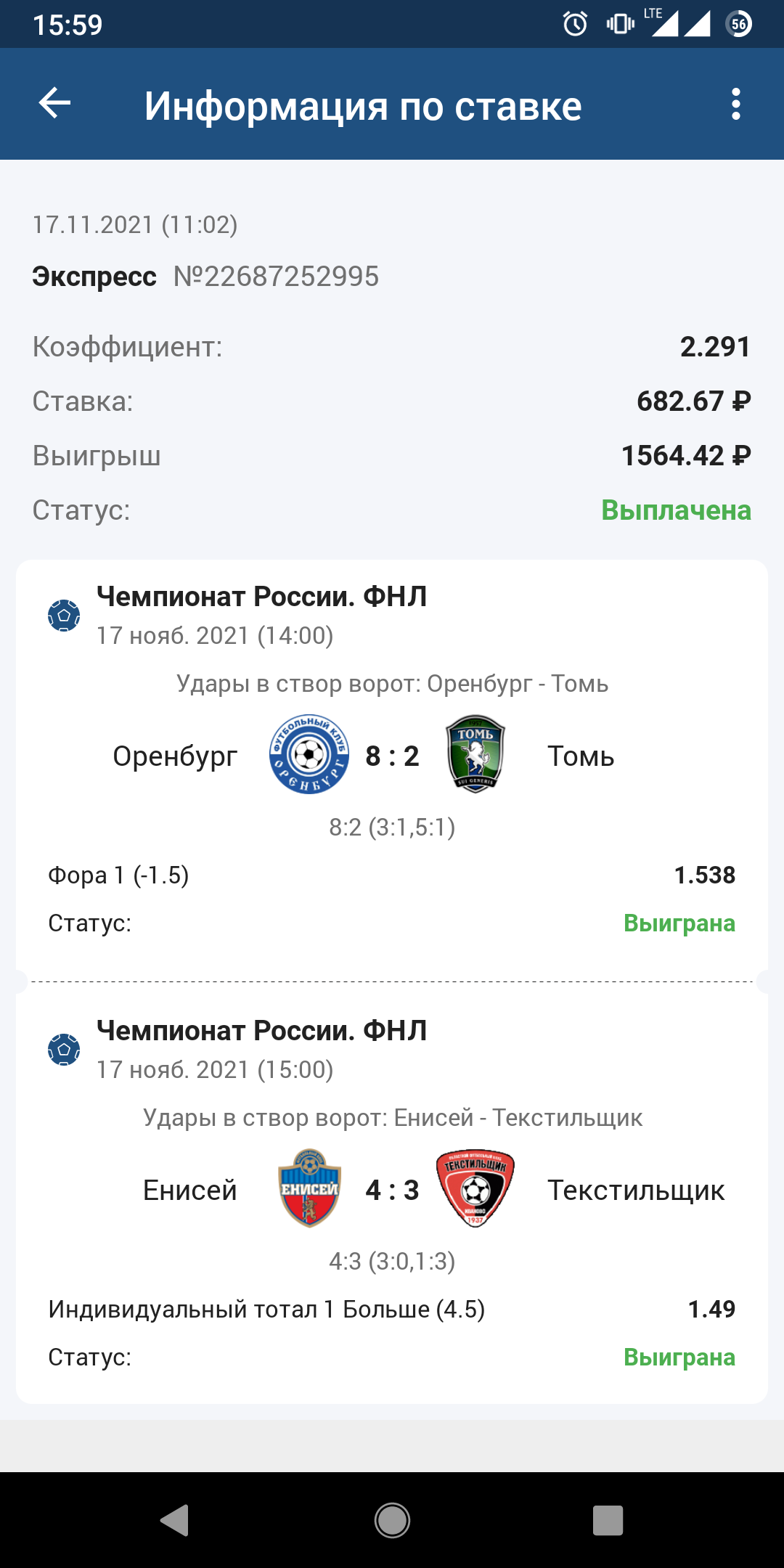Open the recent apps overview
Screen dimensions: 784x1568
(608, 1520)
